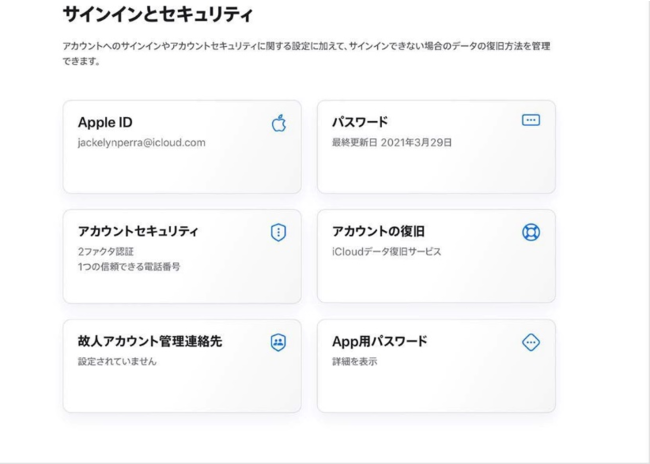Open the App用パスワード card
The width and height of the screenshot is (650, 464).
(435, 366)
